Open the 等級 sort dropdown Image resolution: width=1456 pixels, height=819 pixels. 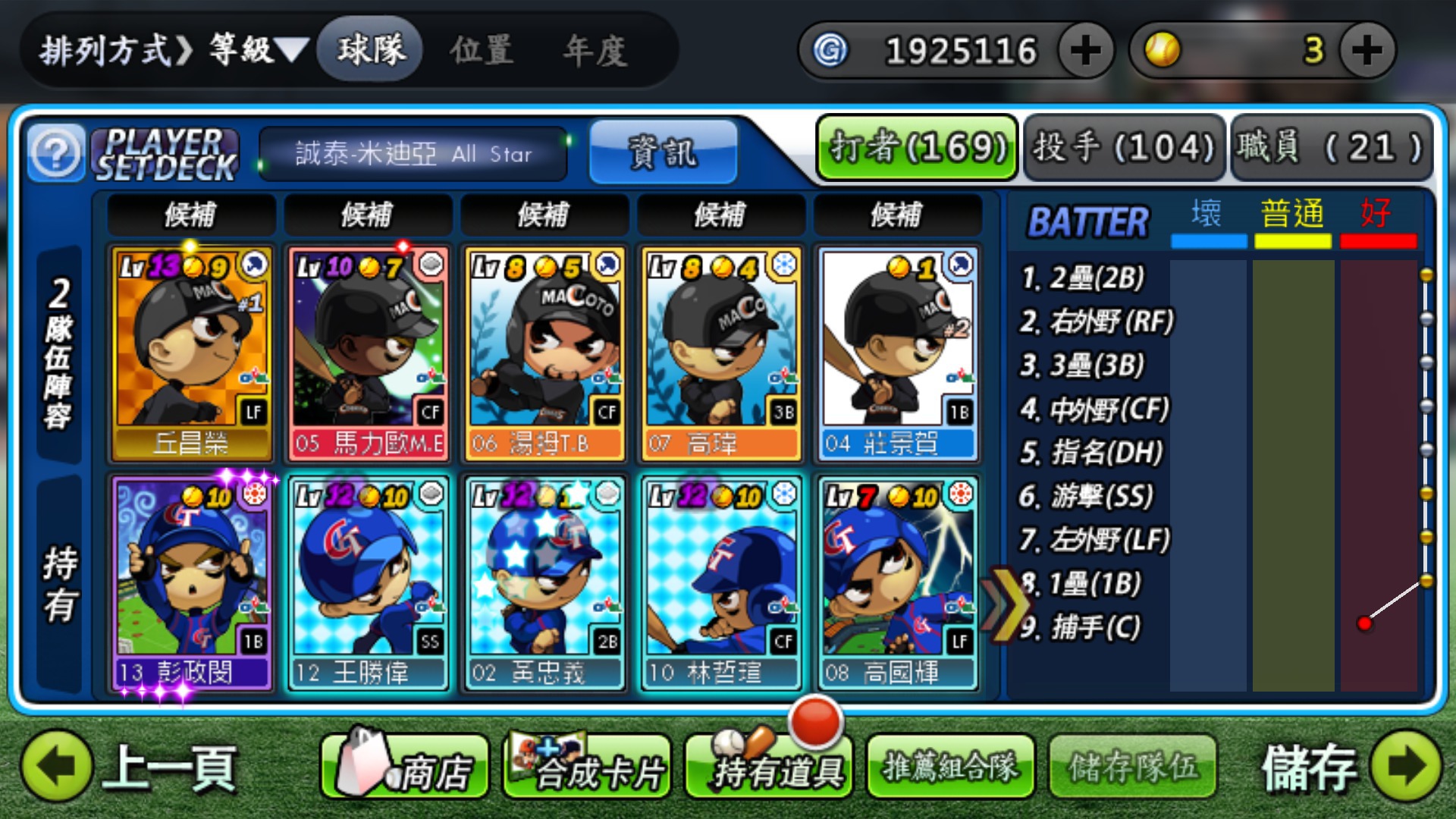coord(258,51)
